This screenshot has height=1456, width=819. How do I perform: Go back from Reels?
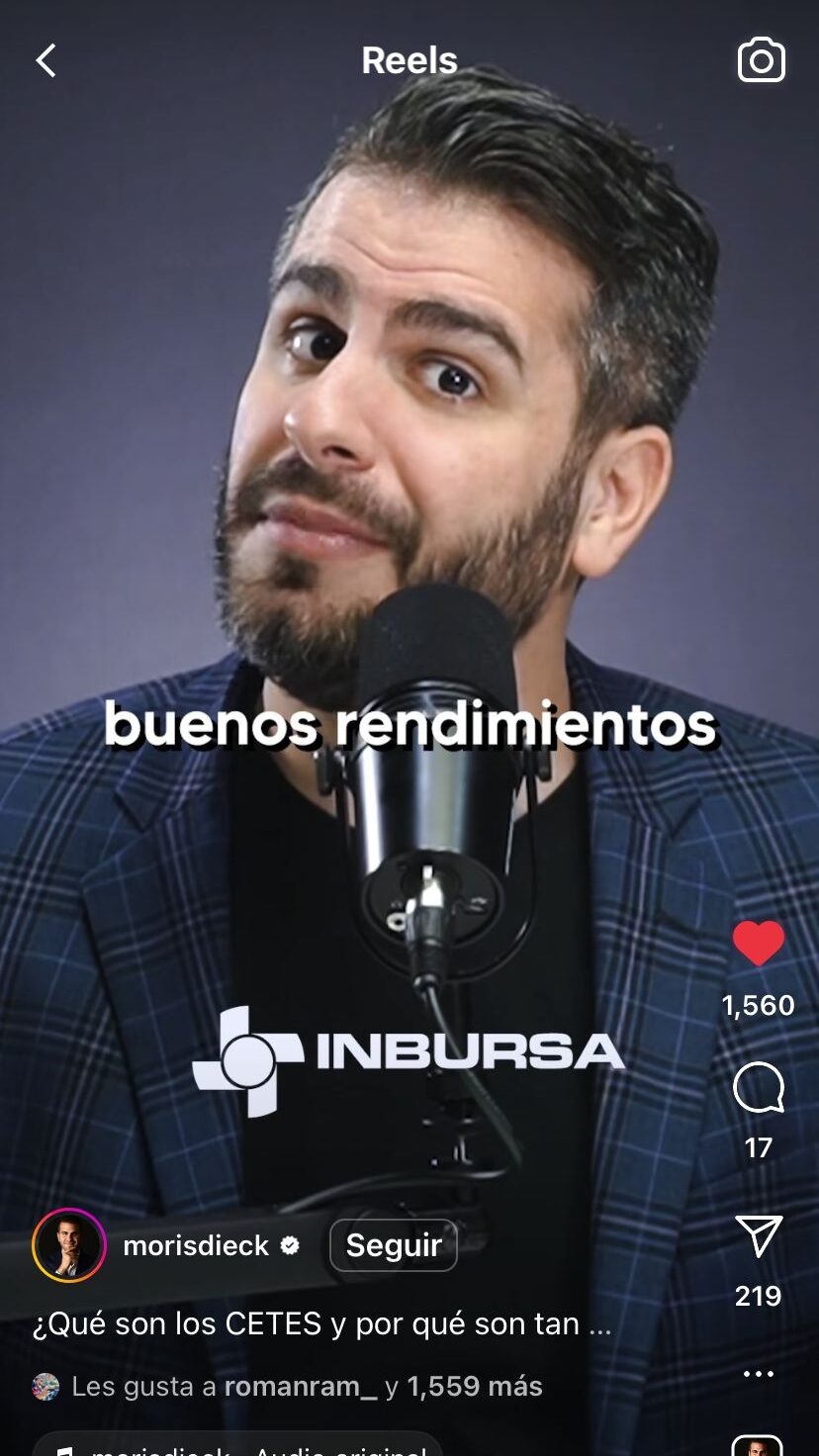(x=46, y=61)
